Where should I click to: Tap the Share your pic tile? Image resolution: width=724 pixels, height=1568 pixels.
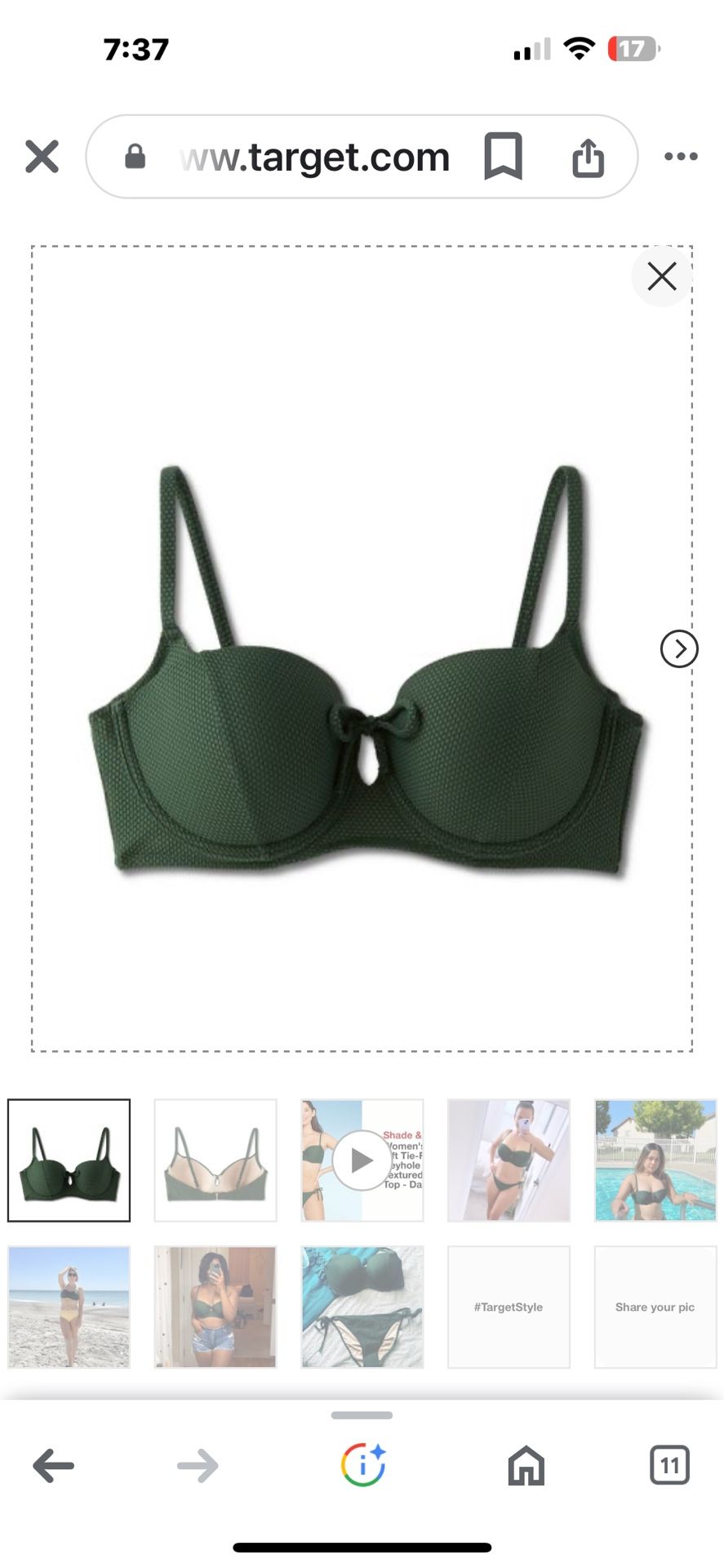pyautogui.click(x=655, y=1307)
